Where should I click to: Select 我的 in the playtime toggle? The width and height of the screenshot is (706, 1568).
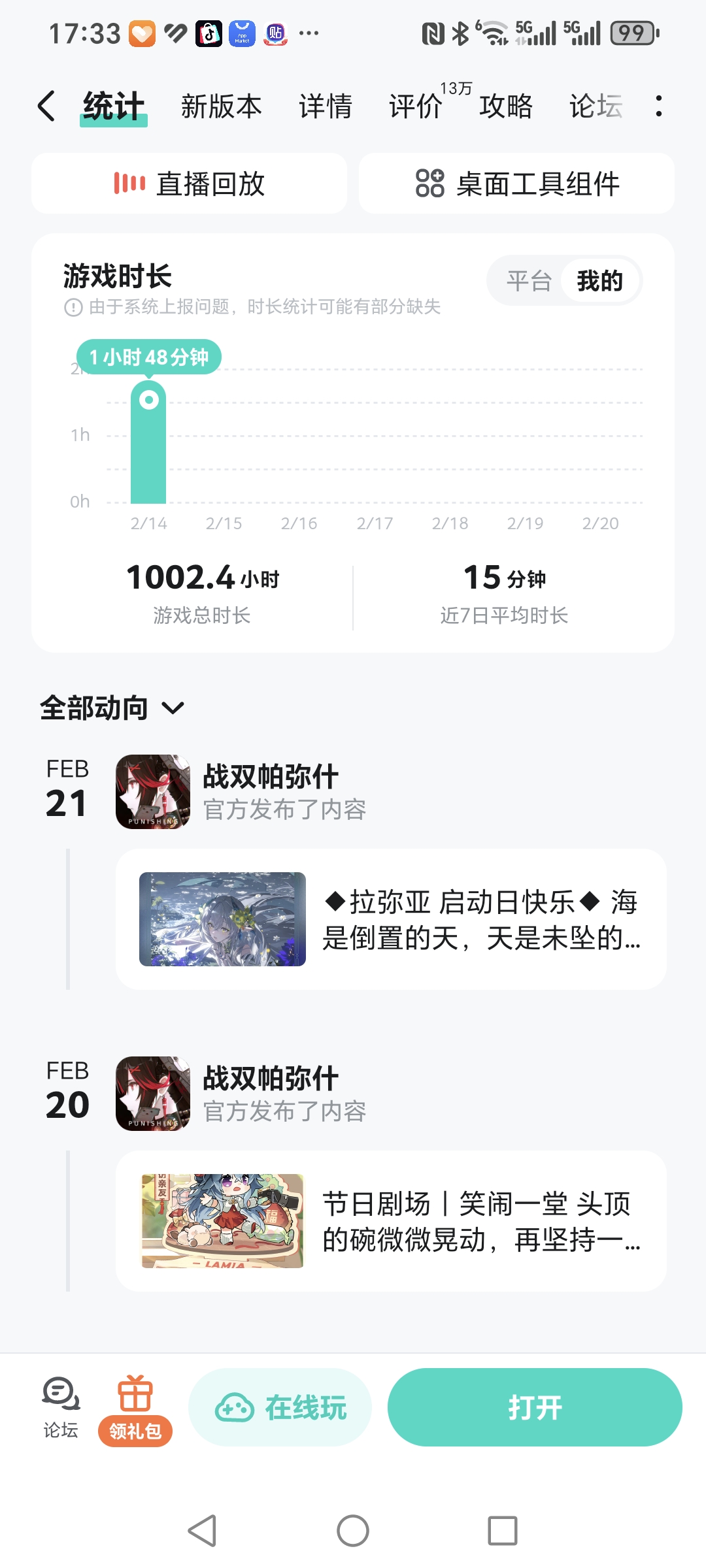click(x=599, y=281)
